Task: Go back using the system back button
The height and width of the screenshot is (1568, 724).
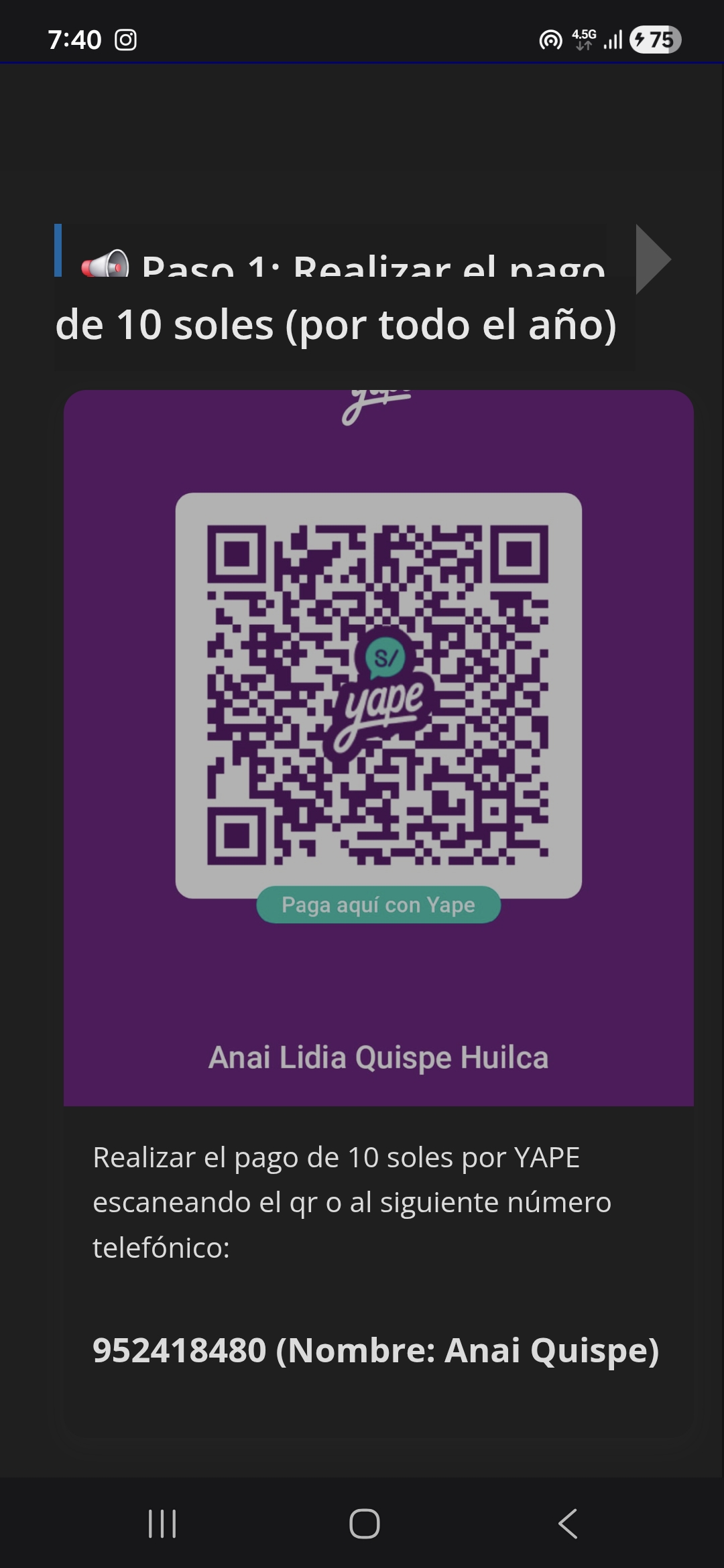Action: tap(567, 1523)
